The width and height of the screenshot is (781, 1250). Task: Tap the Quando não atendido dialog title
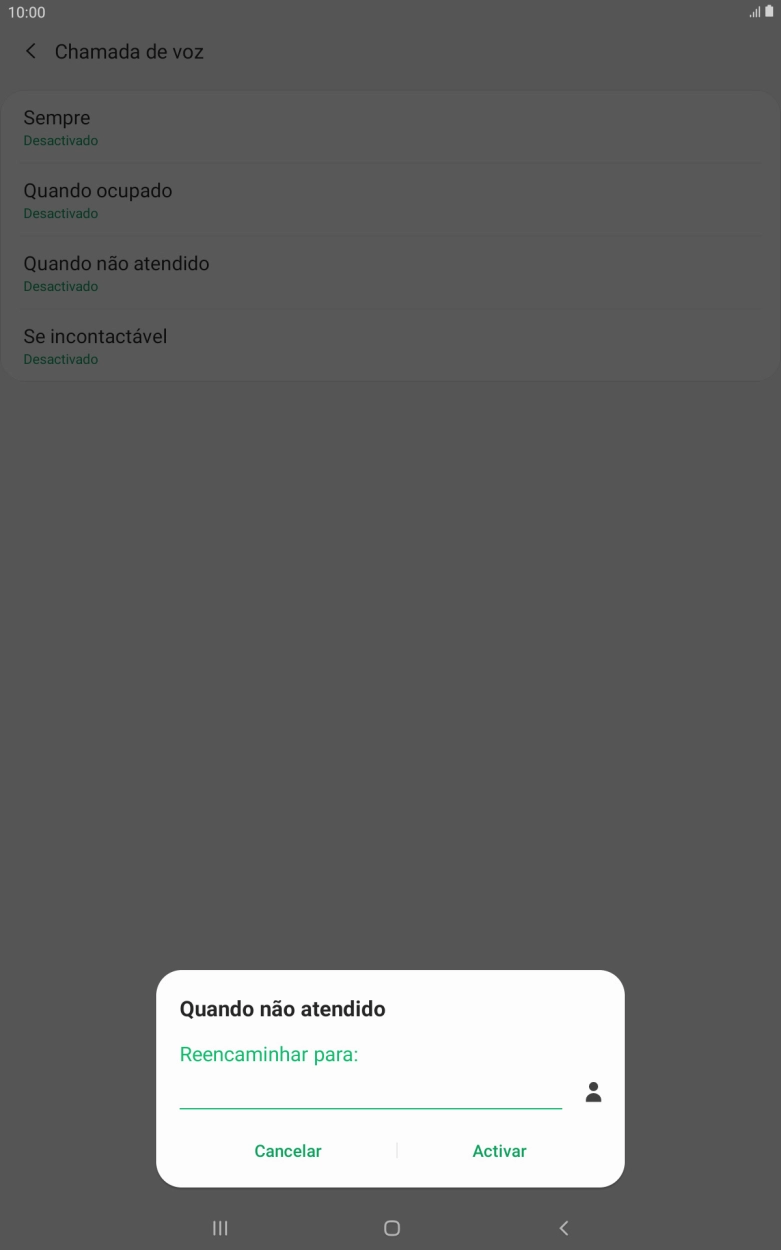point(281,1008)
